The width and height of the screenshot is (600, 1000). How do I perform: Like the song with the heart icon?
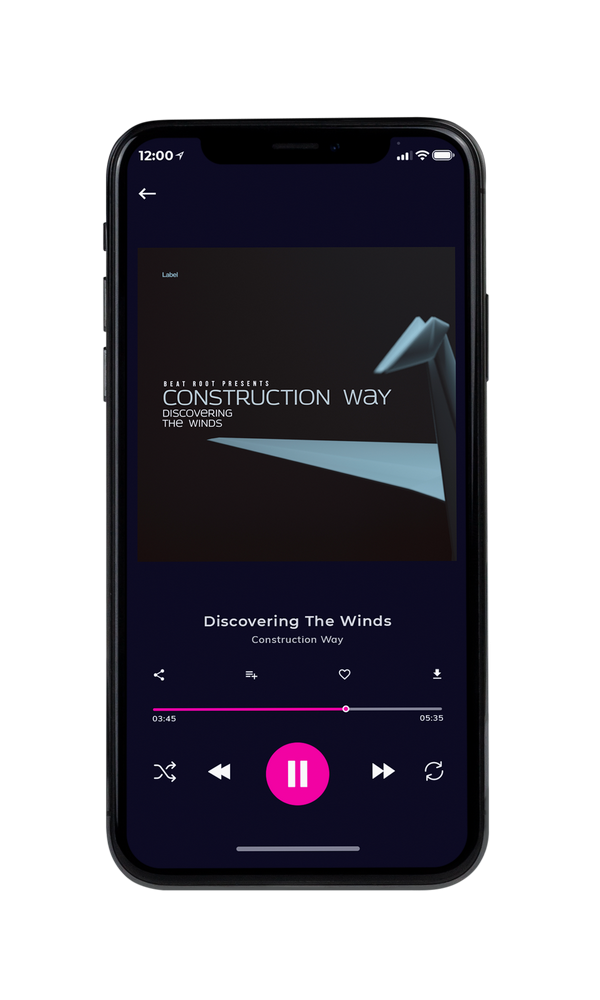[344, 674]
